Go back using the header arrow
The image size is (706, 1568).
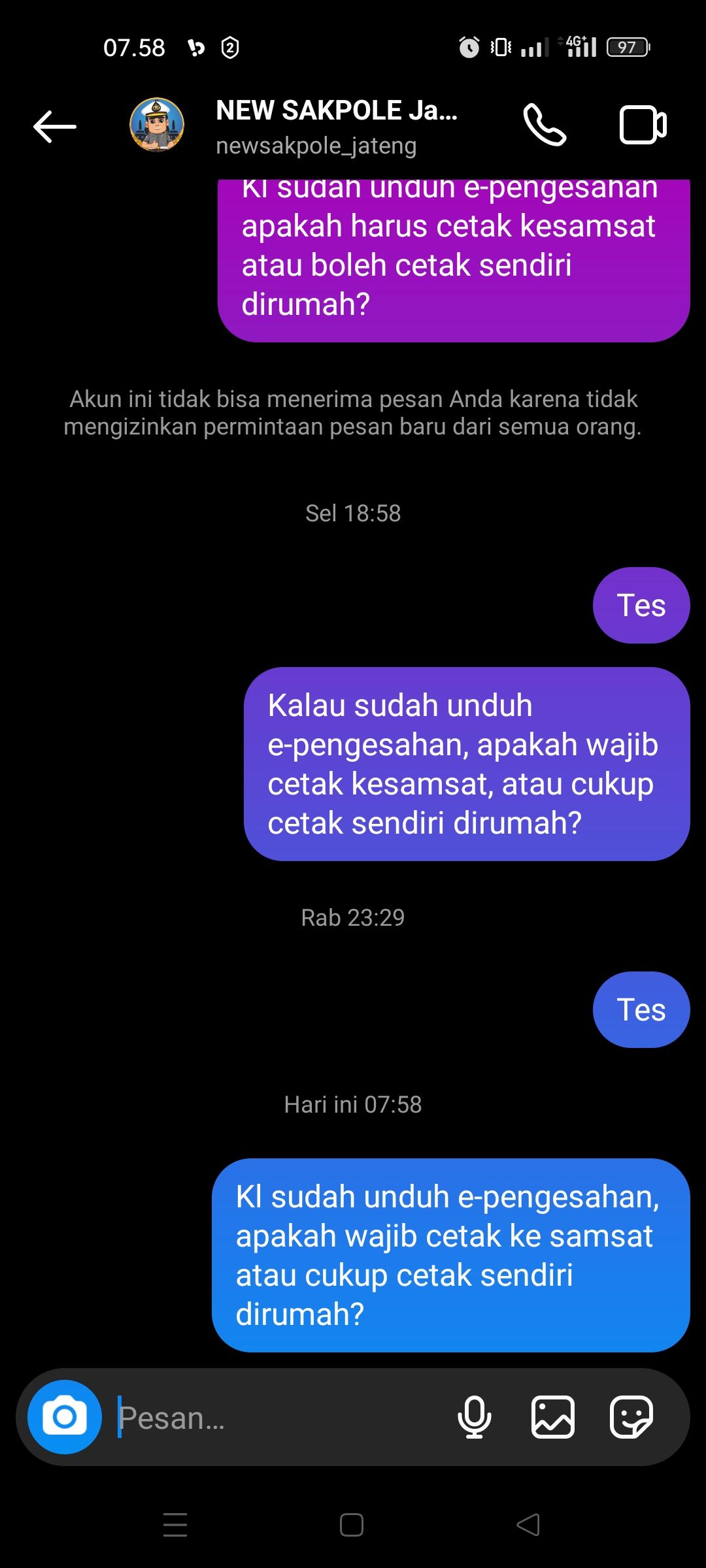pyautogui.click(x=55, y=126)
